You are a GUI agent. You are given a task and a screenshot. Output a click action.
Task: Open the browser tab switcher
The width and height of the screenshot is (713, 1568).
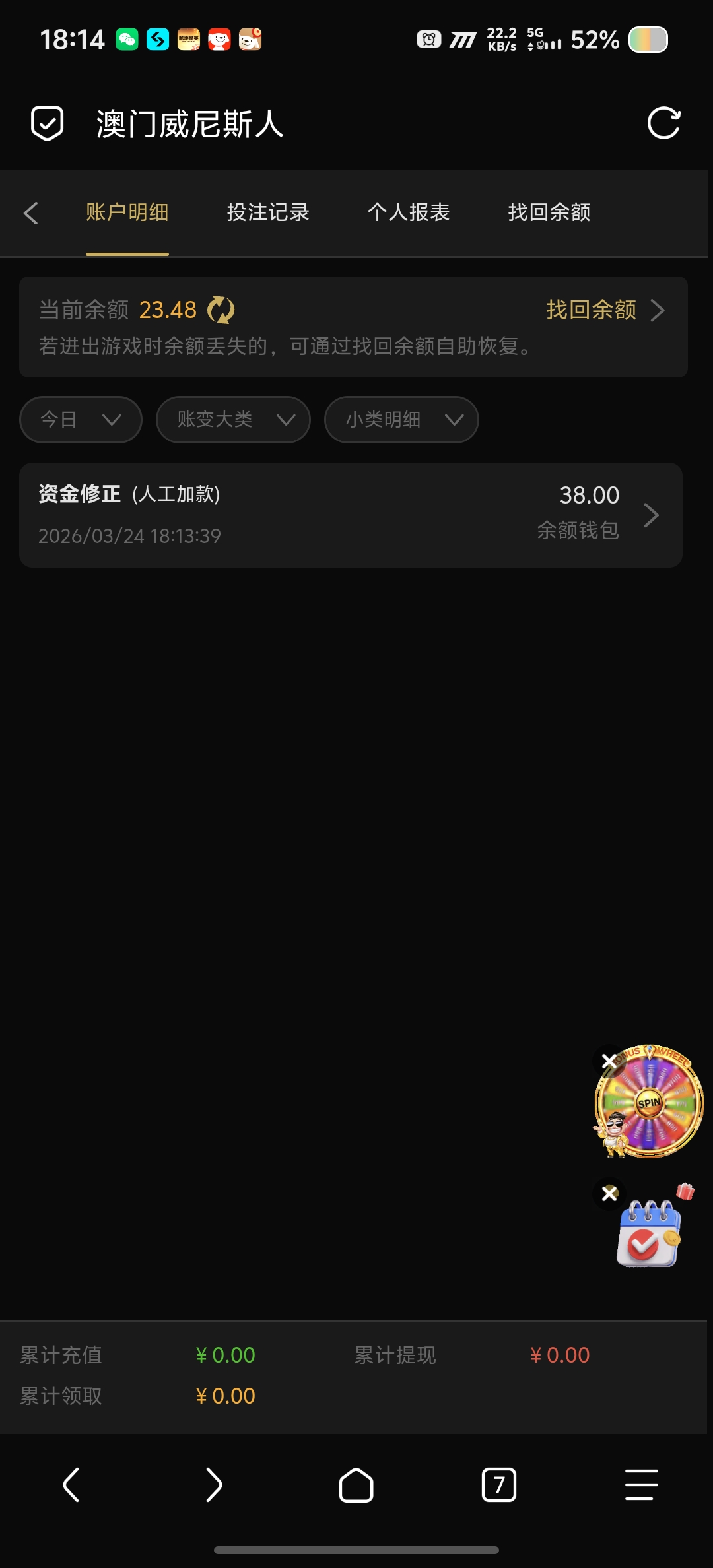[499, 1485]
